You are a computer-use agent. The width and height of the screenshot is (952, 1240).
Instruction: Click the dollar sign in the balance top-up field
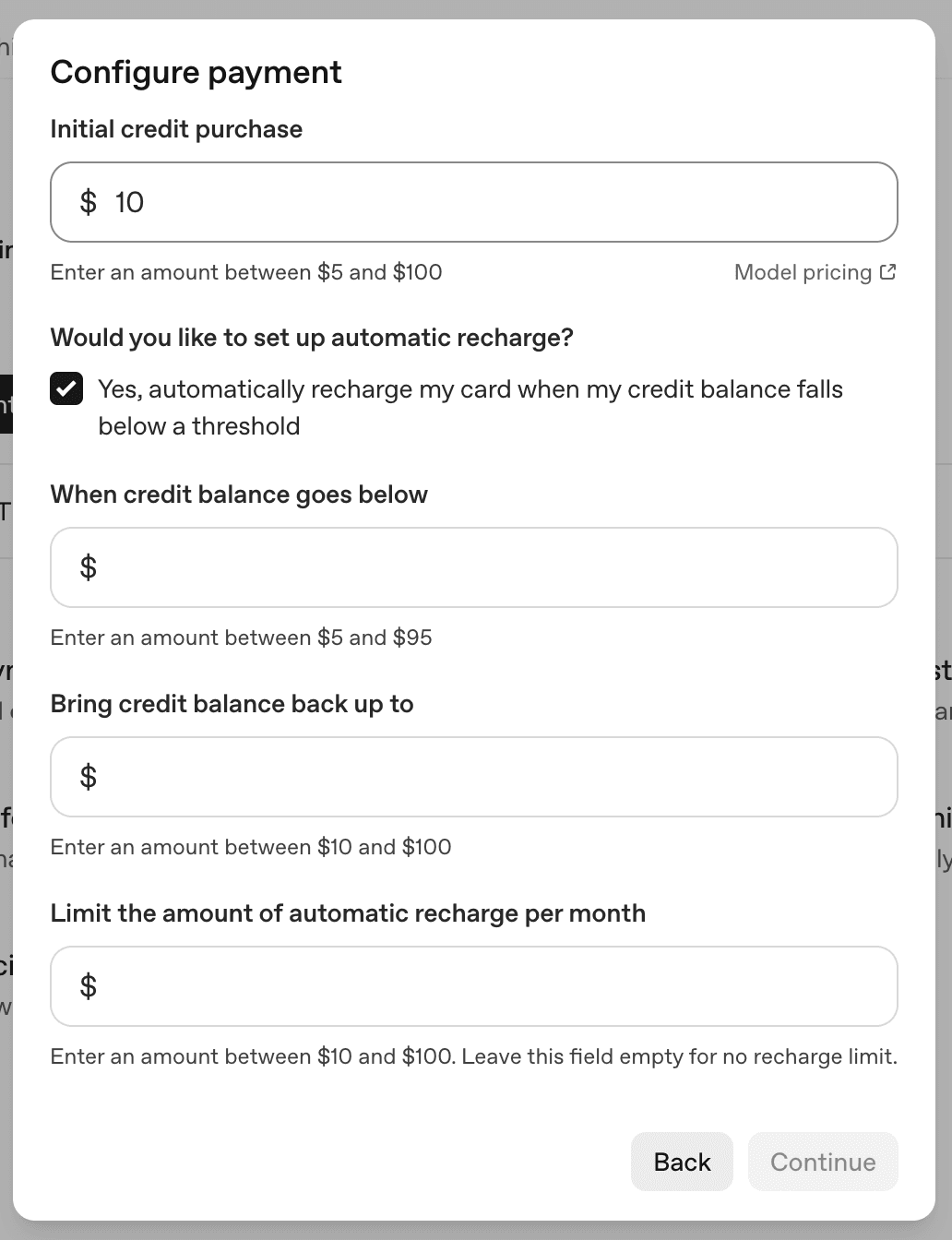click(88, 777)
